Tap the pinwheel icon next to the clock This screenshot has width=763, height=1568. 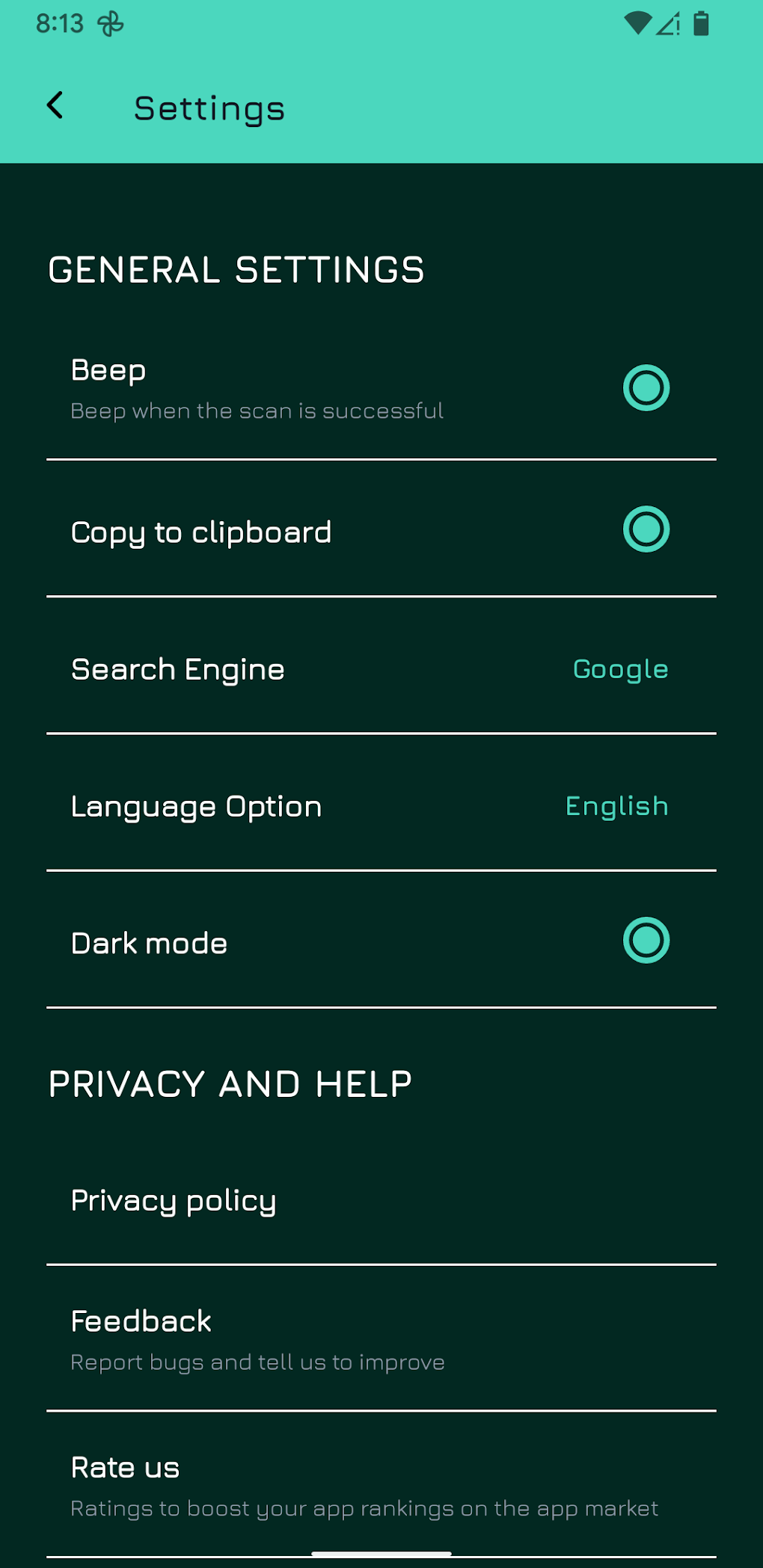[109, 24]
